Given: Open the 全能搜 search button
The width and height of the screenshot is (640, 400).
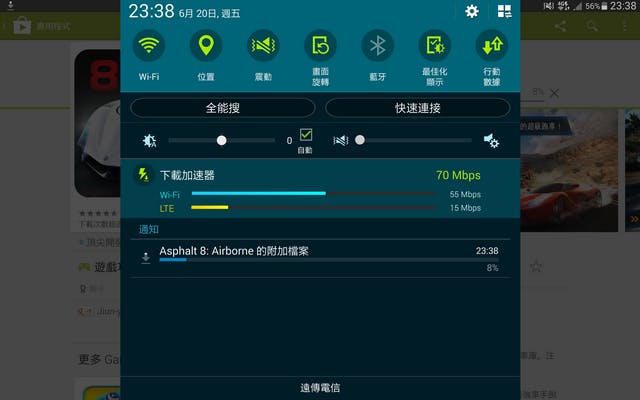Looking at the screenshot, I should (223, 107).
